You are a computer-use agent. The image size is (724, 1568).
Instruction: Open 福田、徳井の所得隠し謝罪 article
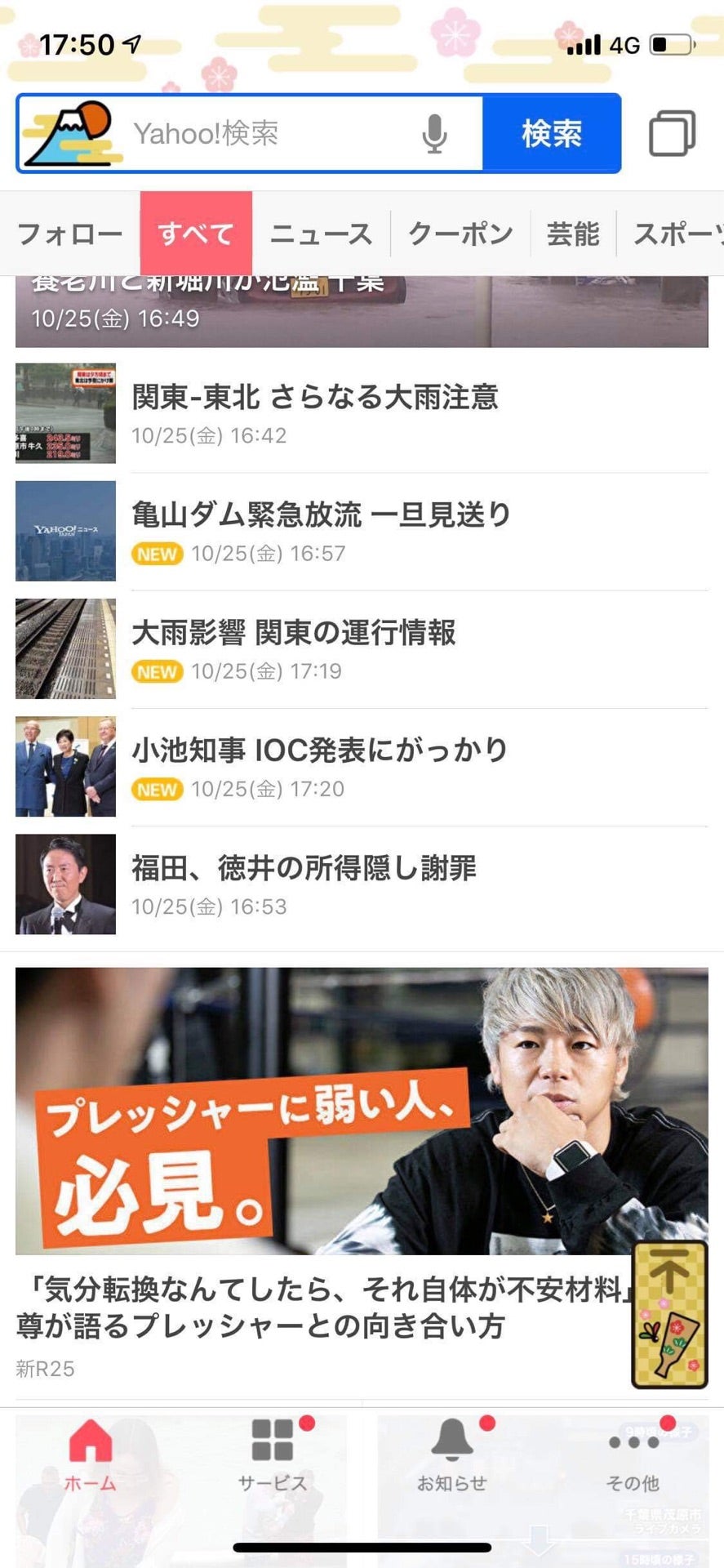coord(304,868)
